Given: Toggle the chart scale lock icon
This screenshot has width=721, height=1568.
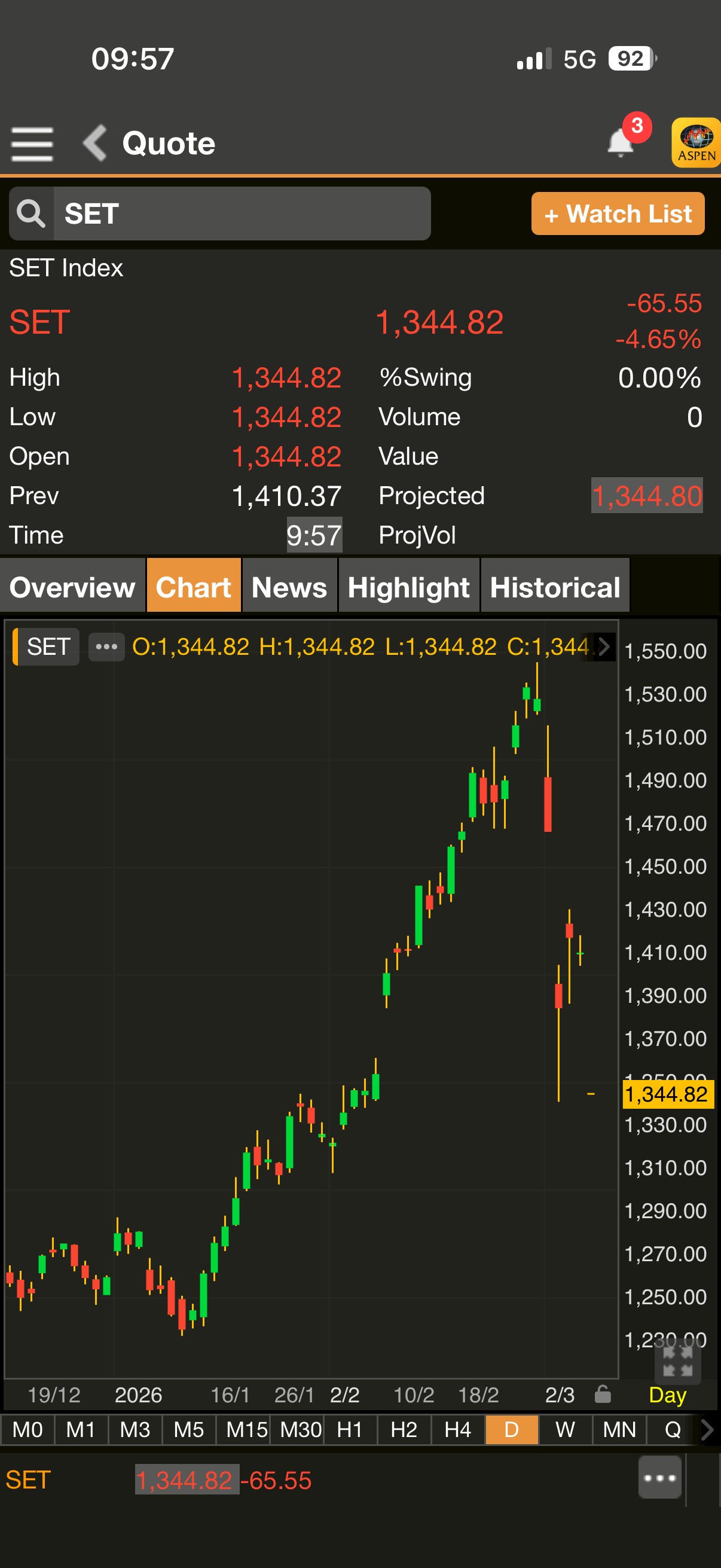Looking at the screenshot, I should [603, 1394].
